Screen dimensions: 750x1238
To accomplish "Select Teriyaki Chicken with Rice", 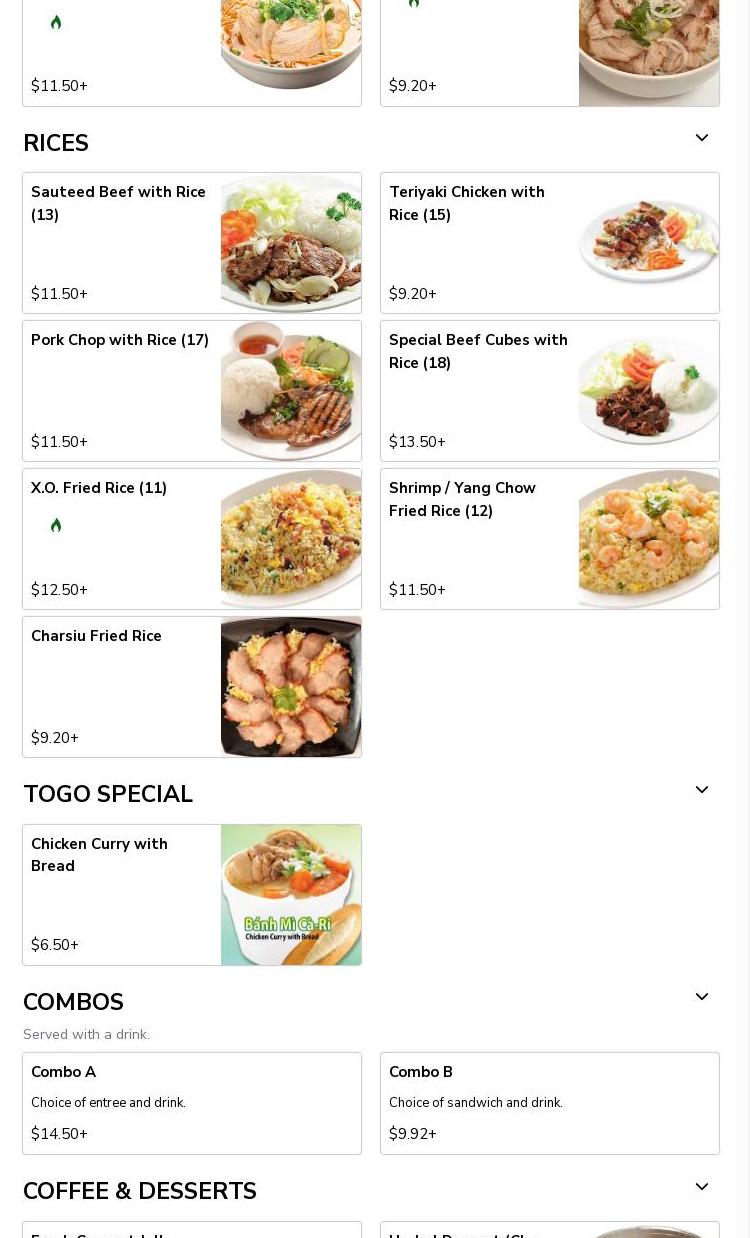I will pyautogui.click(x=549, y=243).
